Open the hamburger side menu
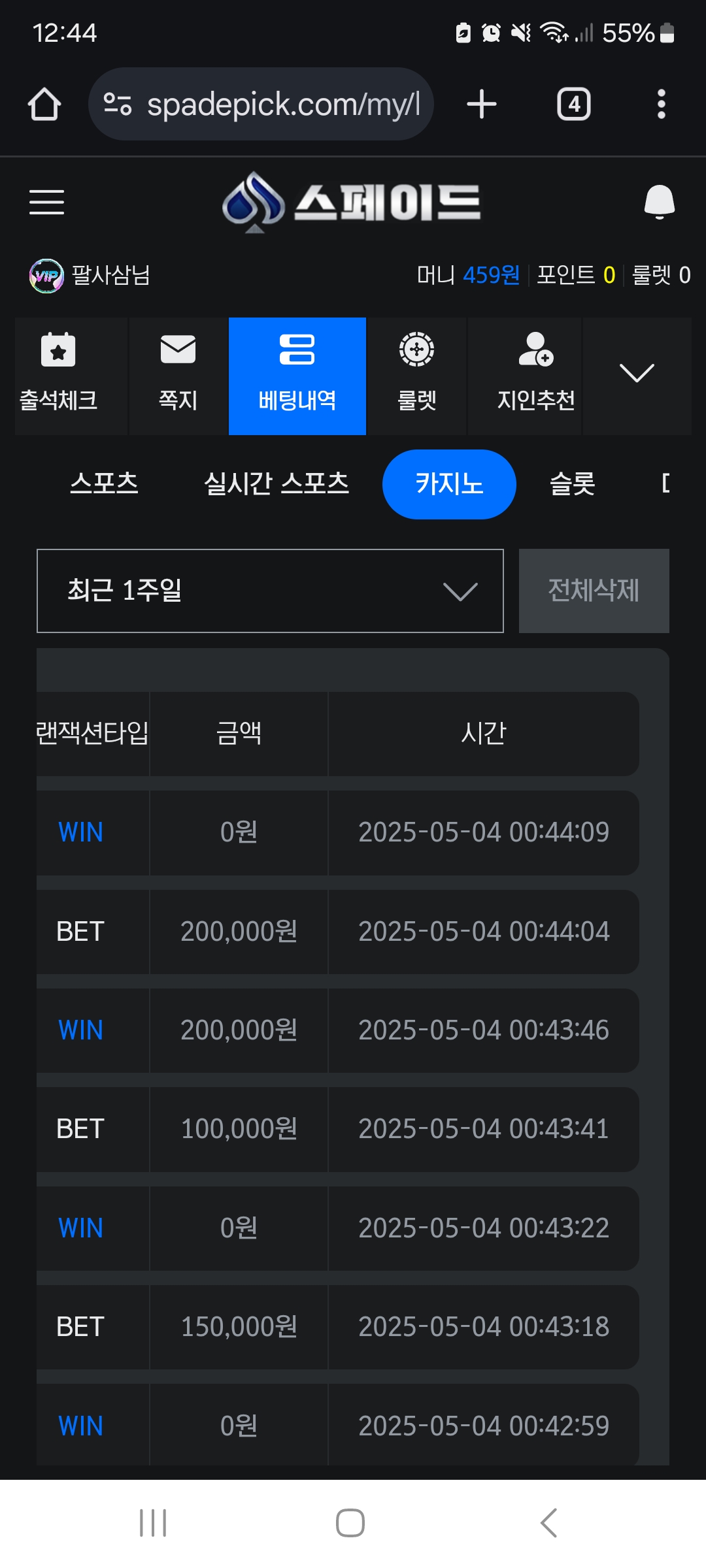 (x=46, y=202)
